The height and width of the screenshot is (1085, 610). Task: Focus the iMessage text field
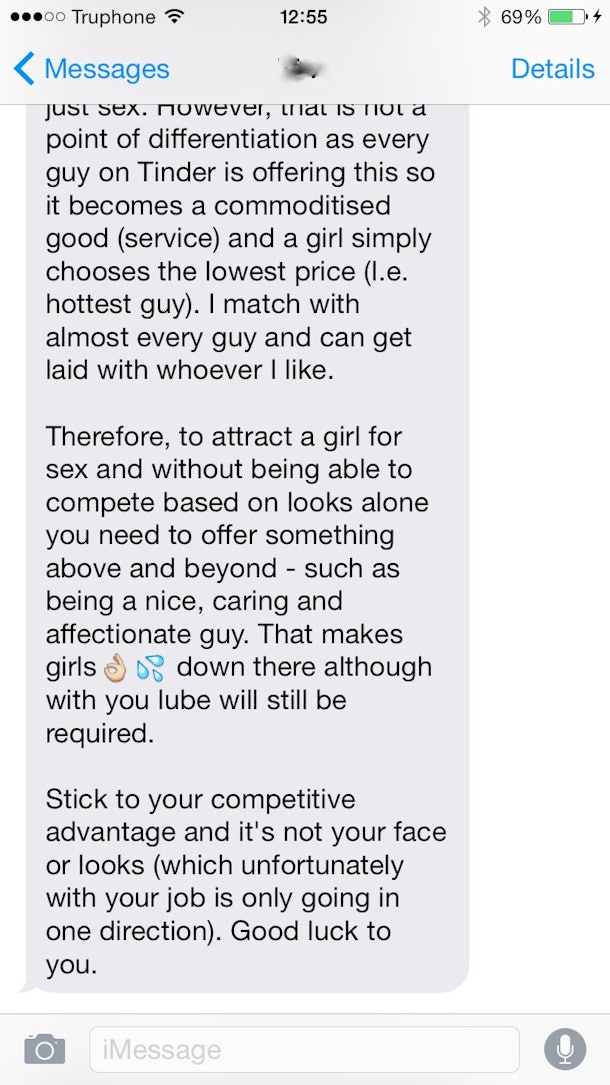[304, 1049]
